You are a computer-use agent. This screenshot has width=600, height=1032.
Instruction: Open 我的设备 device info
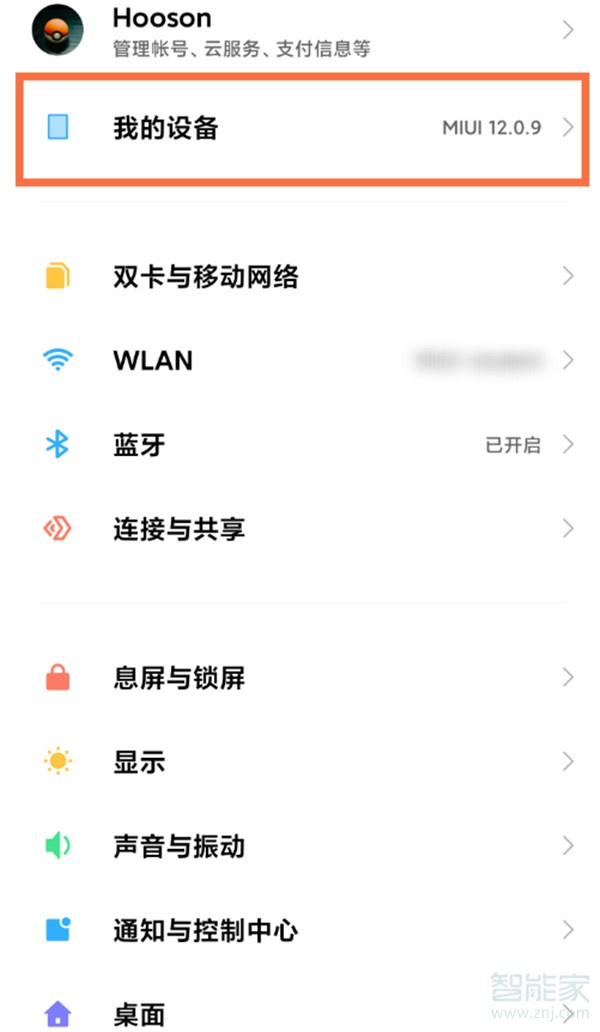[x=300, y=128]
